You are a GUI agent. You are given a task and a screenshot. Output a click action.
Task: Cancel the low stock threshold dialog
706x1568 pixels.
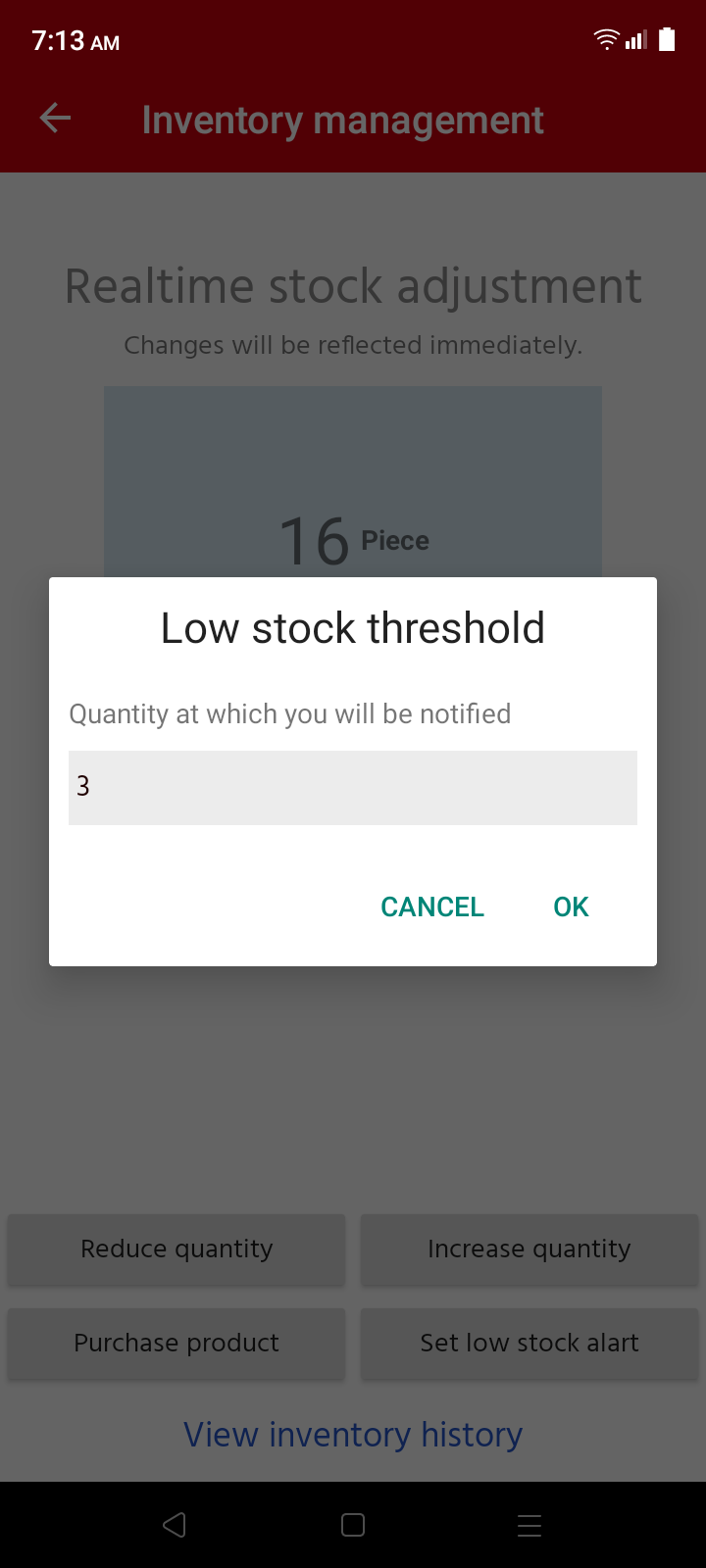(x=432, y=907)
